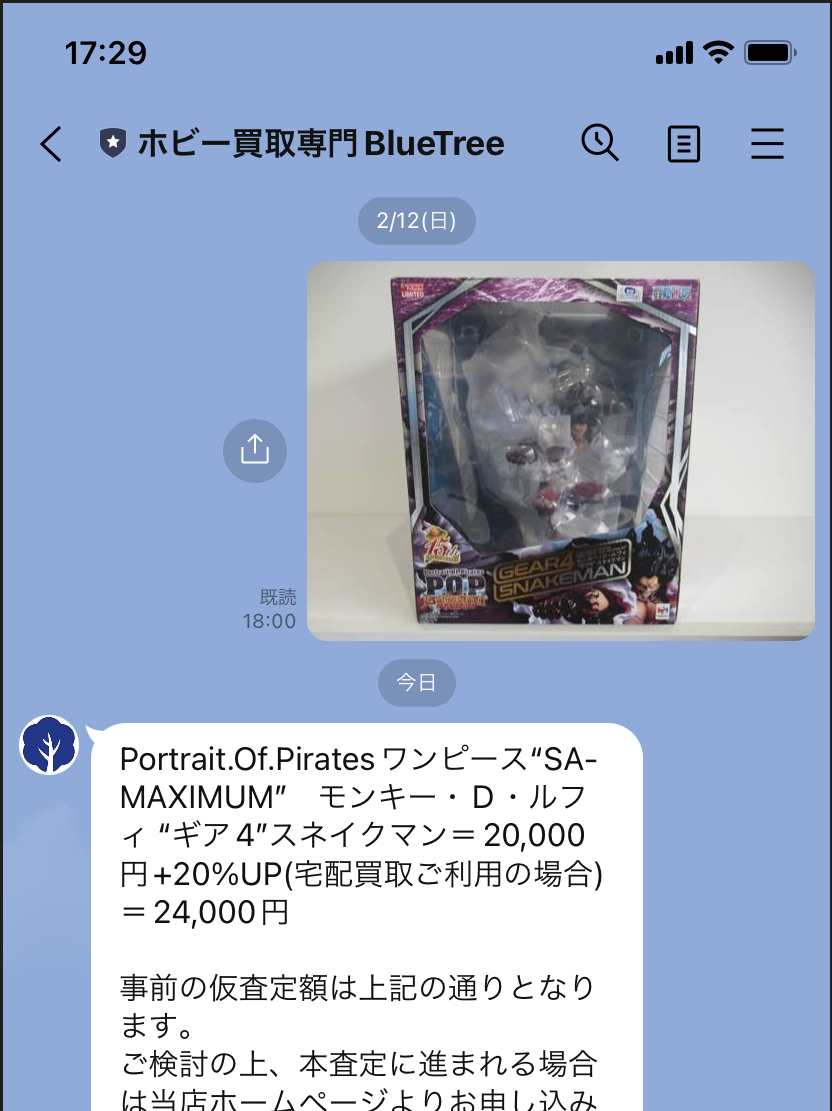Search messages in this chat
Screen dimensions: 832x1111
(600, 144)
